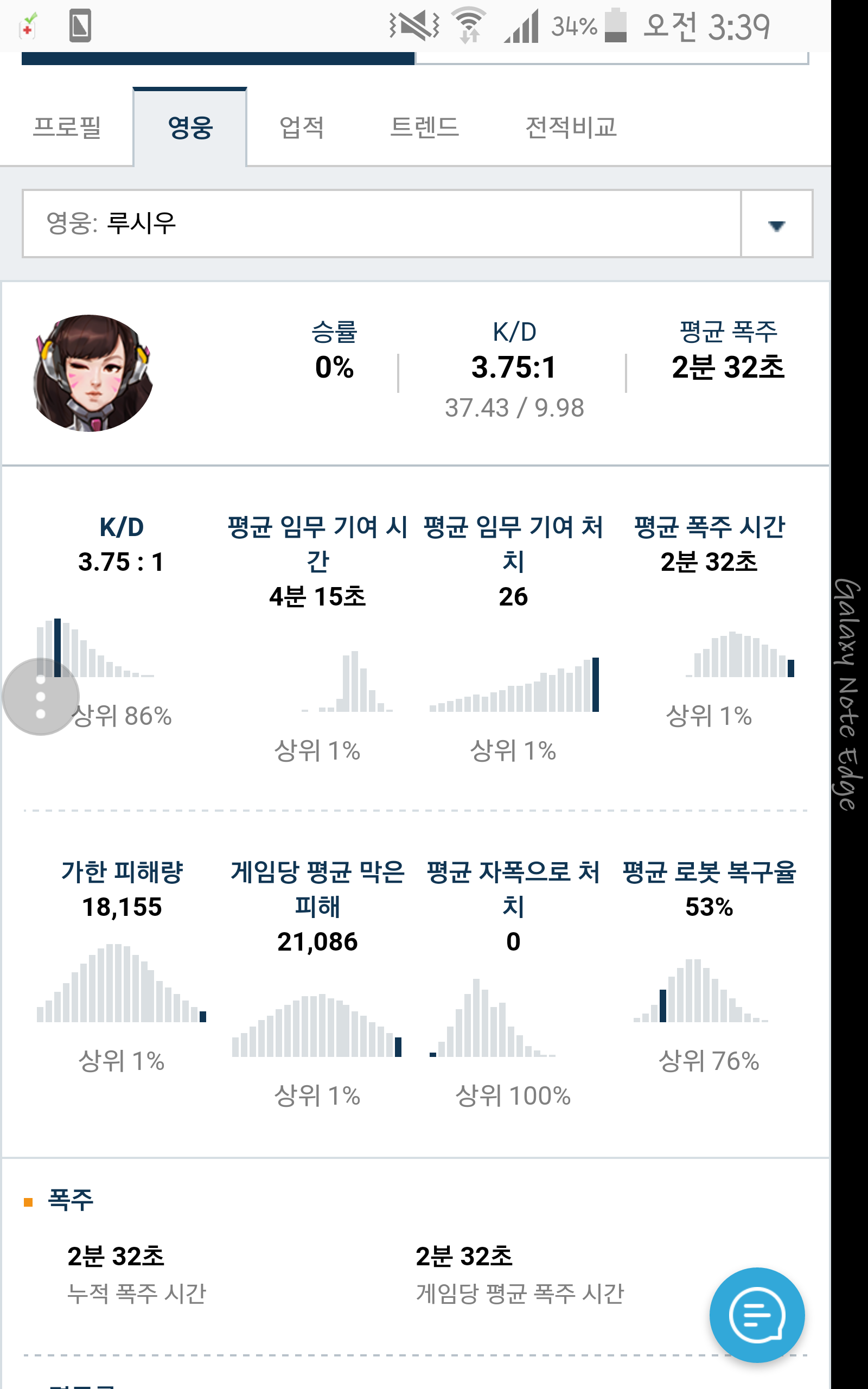Open the 전적비교 tab
The image size is (868, 1389).
click(x=571, y=127)
